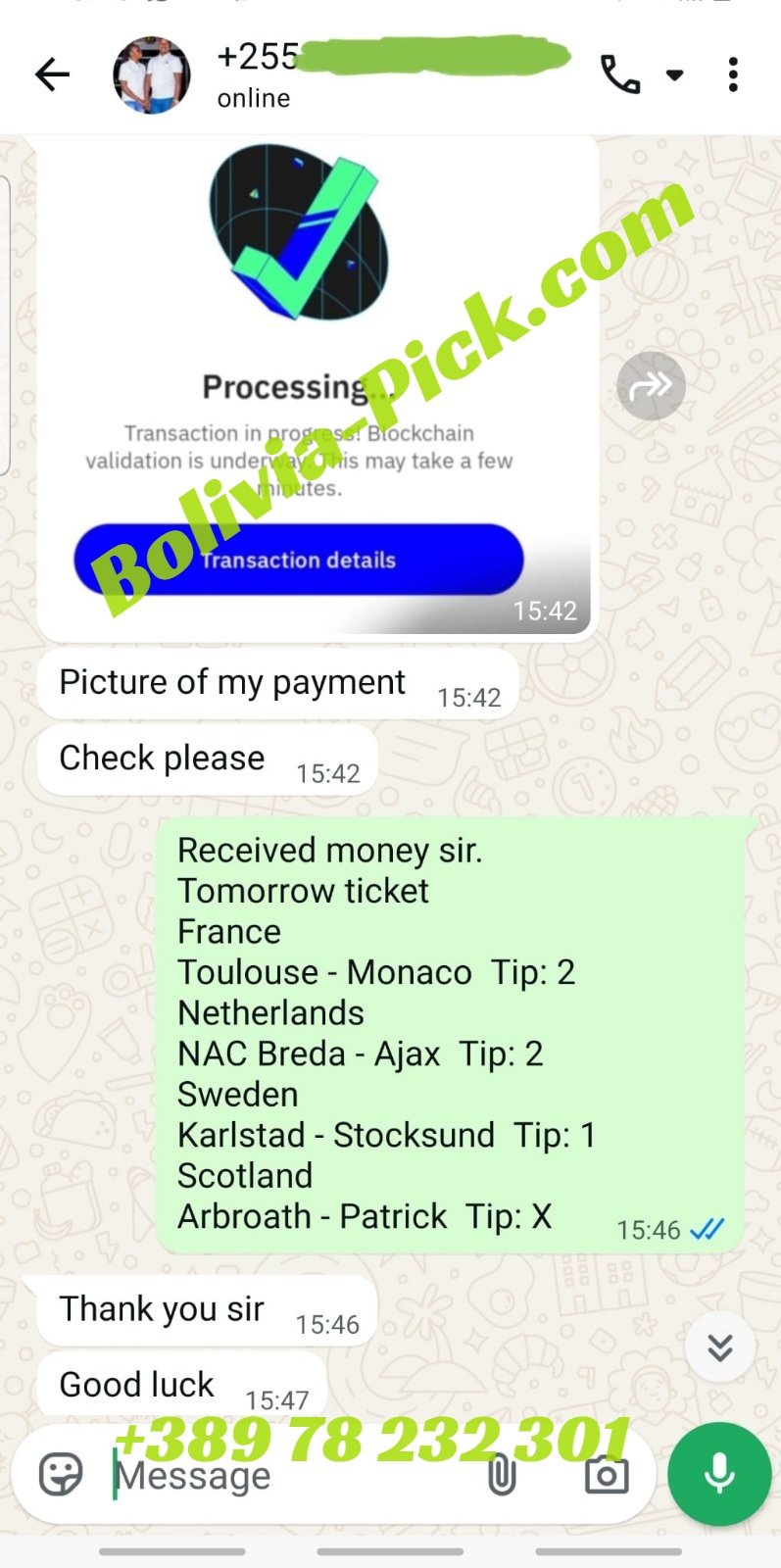Jump to the latest messages
This screenshot has width=781, height=1568.
[720, 1347]
